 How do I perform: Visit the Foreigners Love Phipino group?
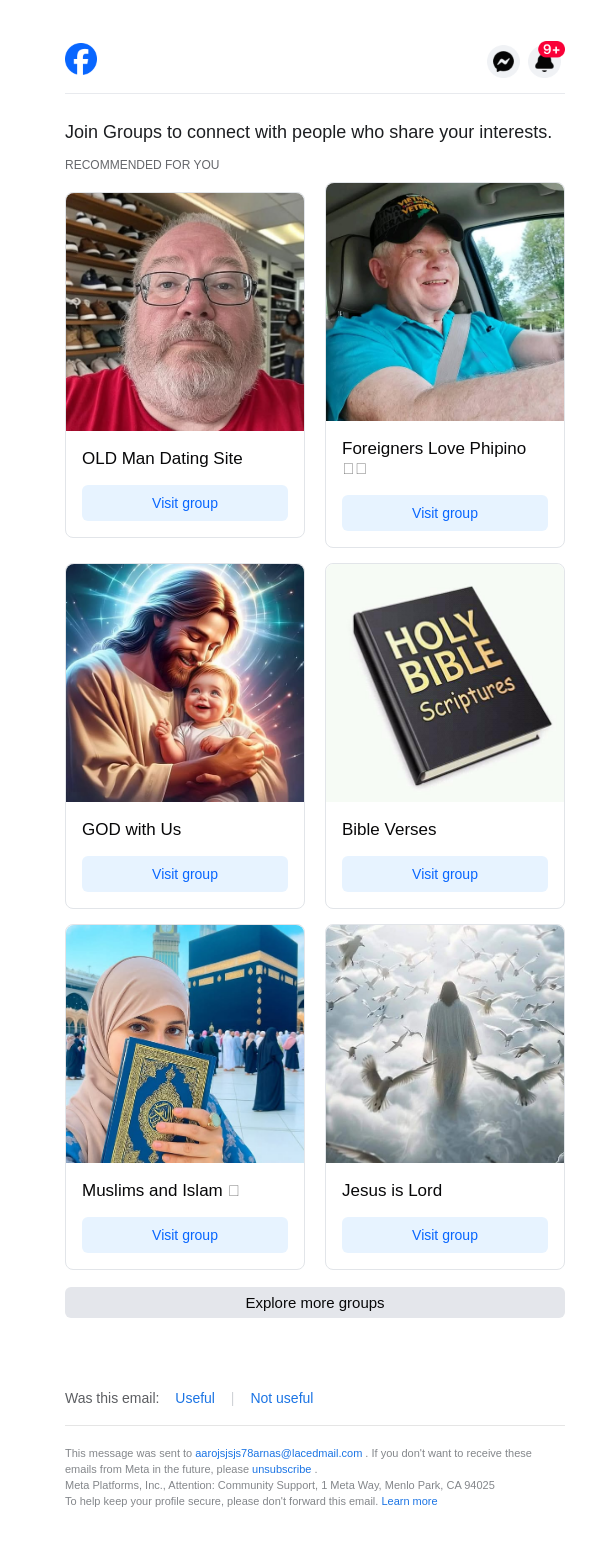[445, 513]
